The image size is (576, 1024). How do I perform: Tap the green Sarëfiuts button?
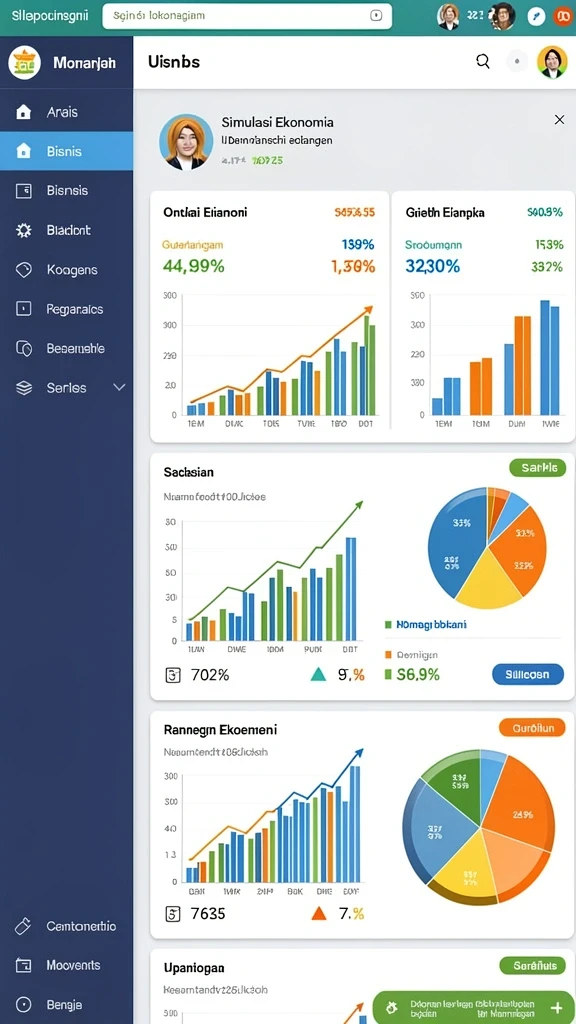coord(532,965)
